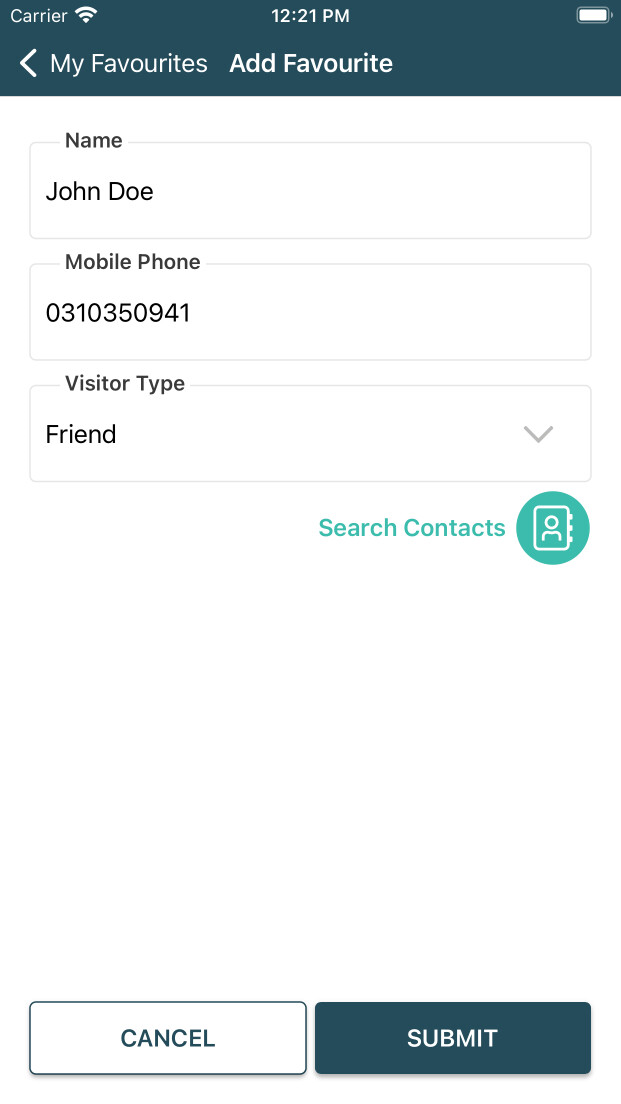Cancel adding the favourite

click(168, 1038)
